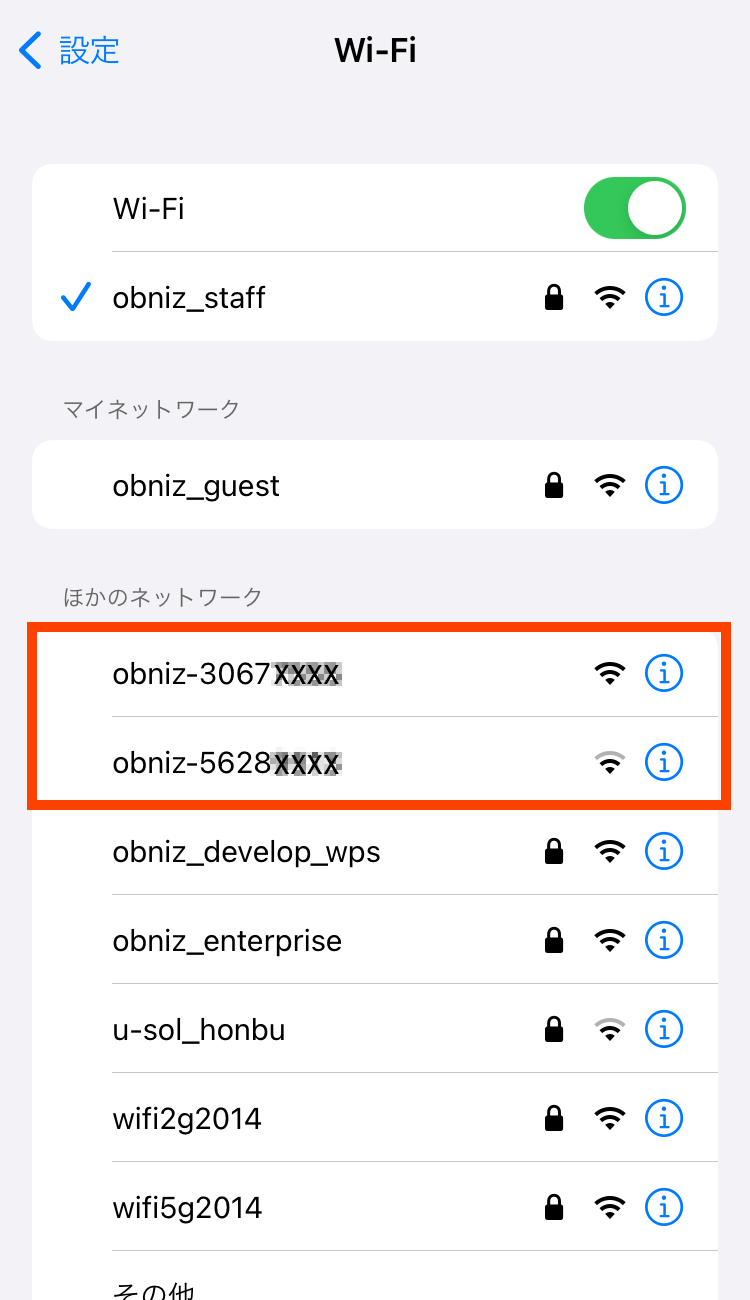Open the info icon for obniz-5628XXXX
The image size is (750, 1300).
click(663, 762)
